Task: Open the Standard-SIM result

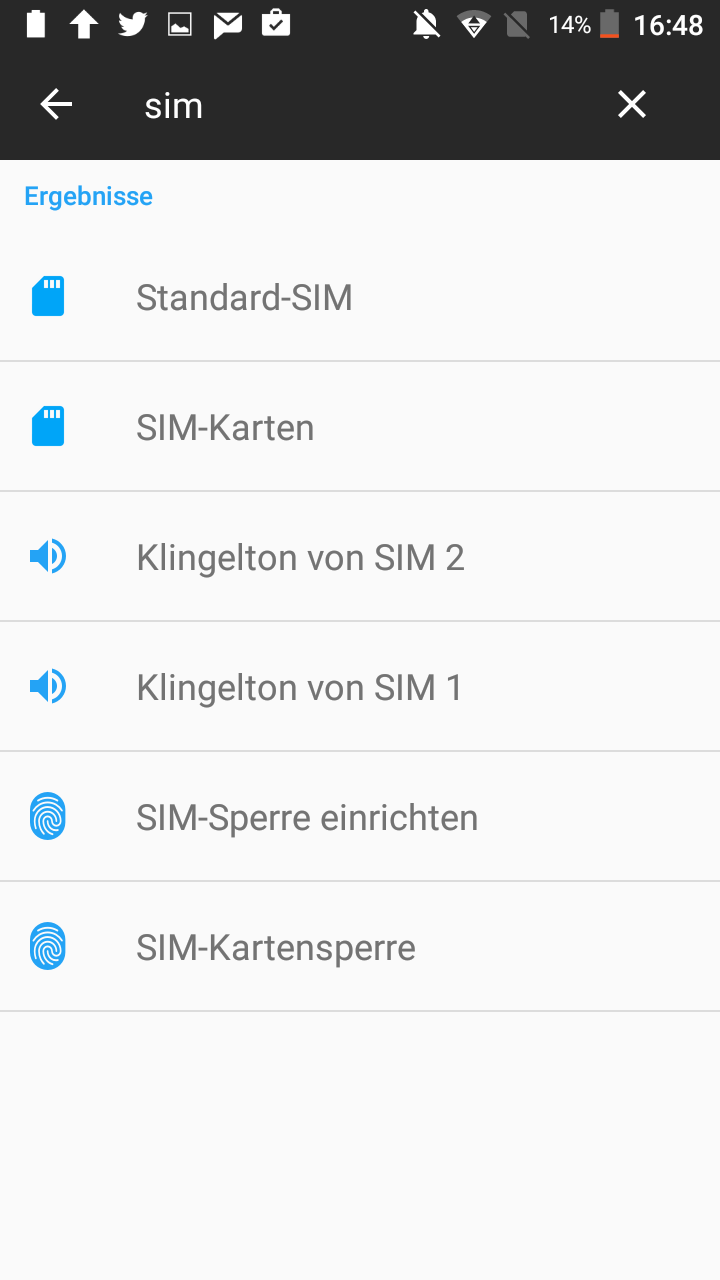Action: point(360,297)
